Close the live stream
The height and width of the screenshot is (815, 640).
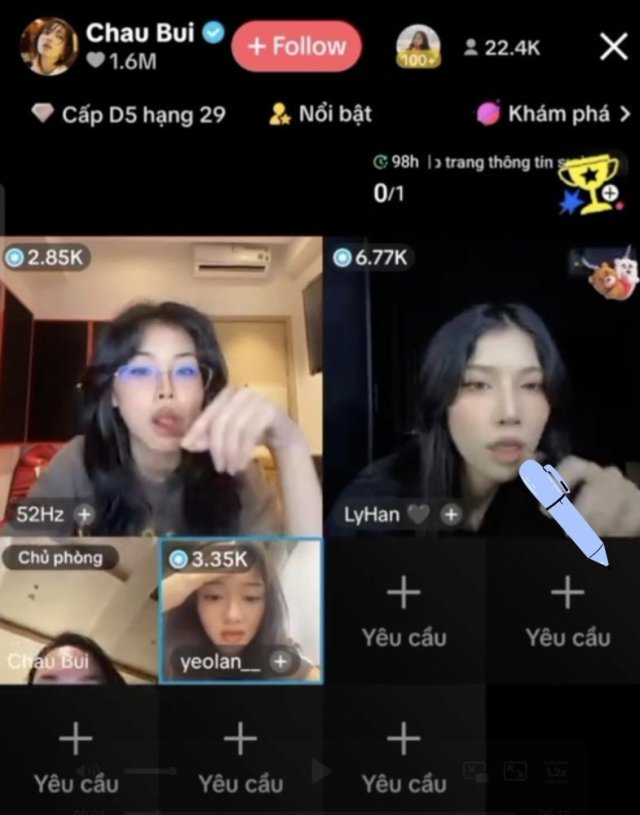pyautogui.click(x=612, y=47)
